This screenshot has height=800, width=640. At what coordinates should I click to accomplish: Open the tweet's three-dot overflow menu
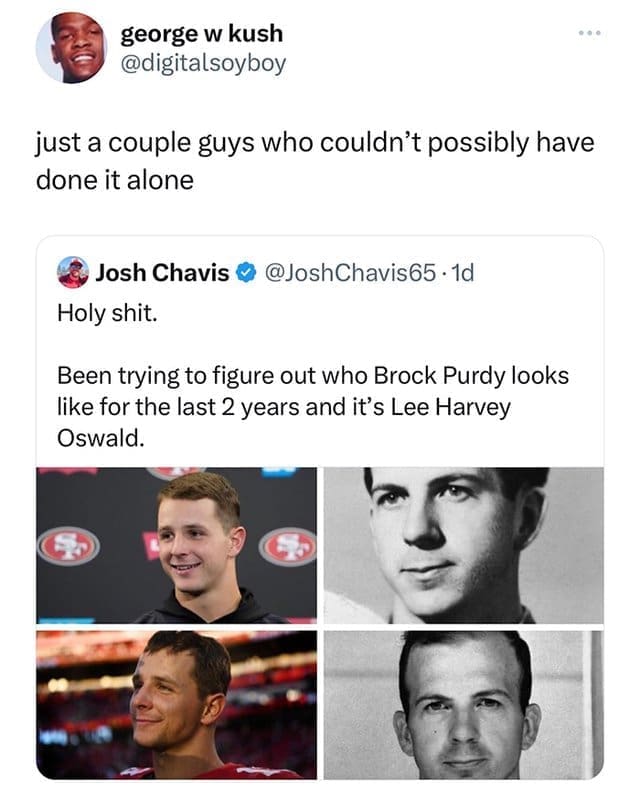(591, 31)
